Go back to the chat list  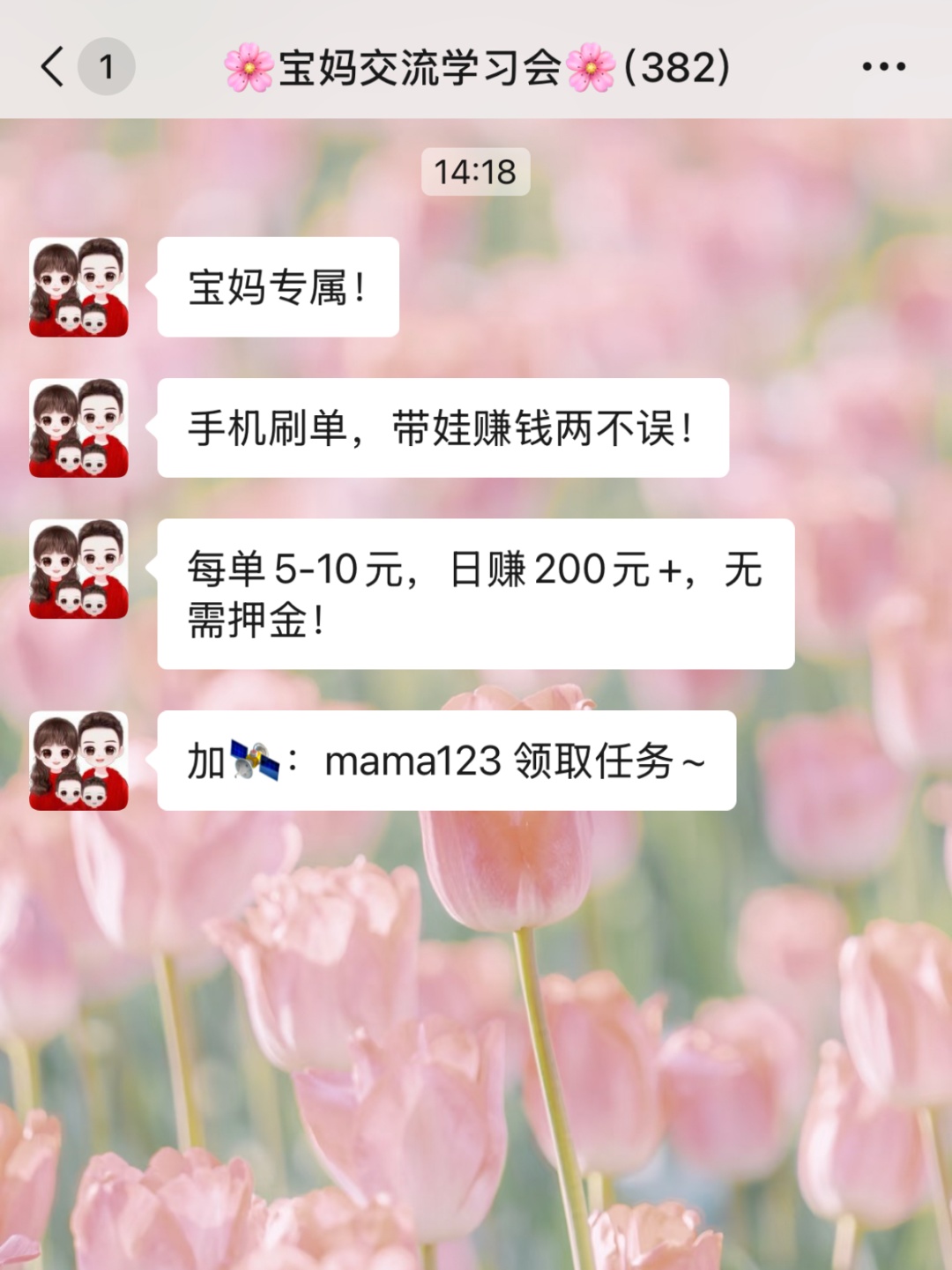(55, 67)
